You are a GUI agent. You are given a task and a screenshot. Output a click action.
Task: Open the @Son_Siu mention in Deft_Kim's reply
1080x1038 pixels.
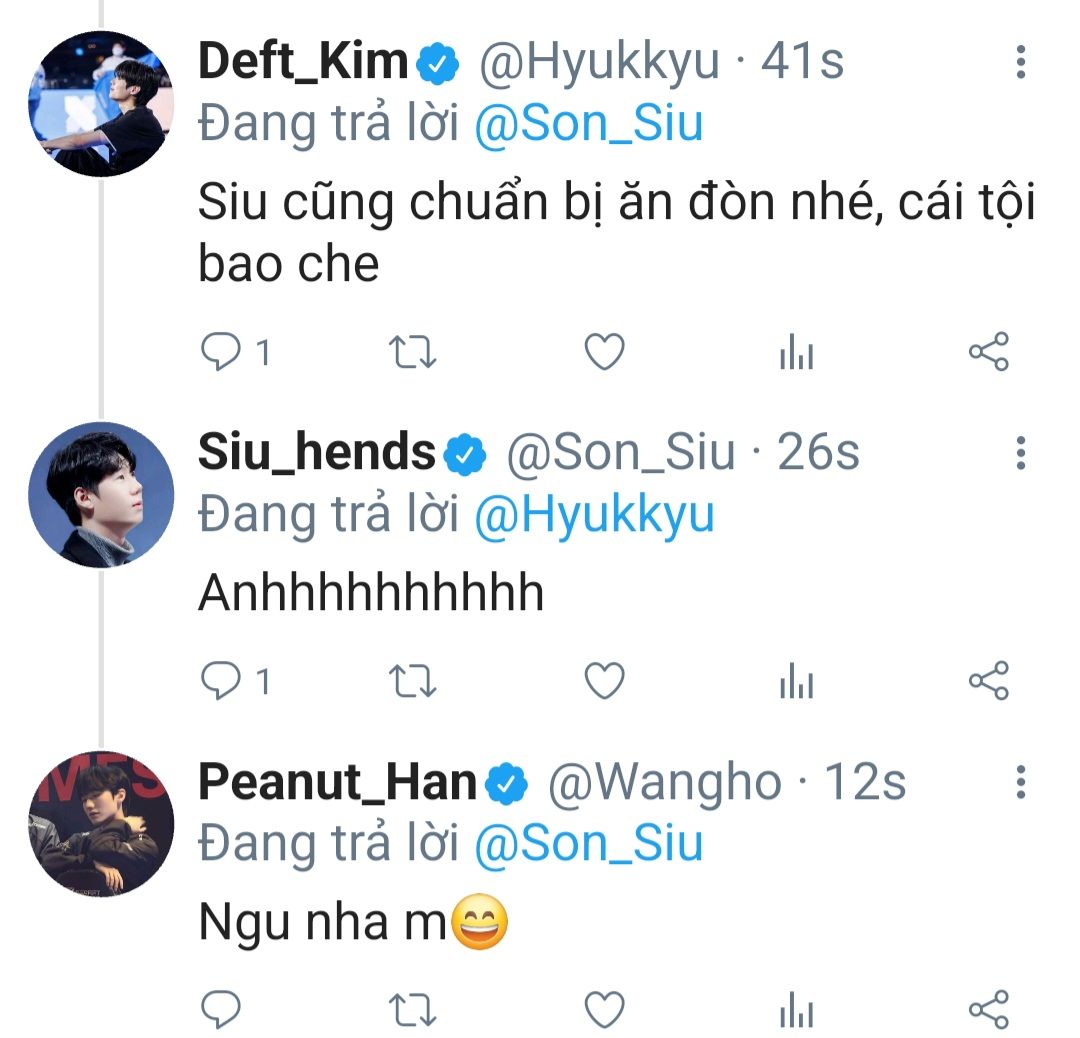[x=589, y=124]
